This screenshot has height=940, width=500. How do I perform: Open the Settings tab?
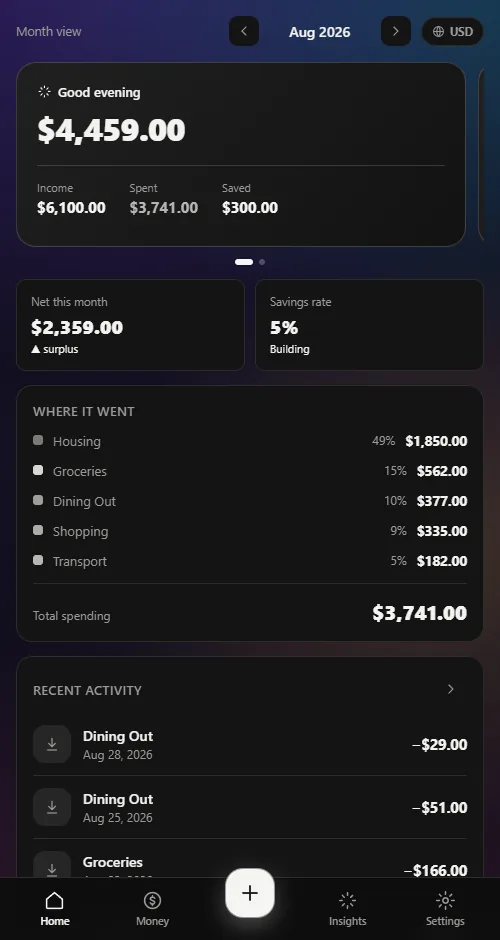click(445, 909)
